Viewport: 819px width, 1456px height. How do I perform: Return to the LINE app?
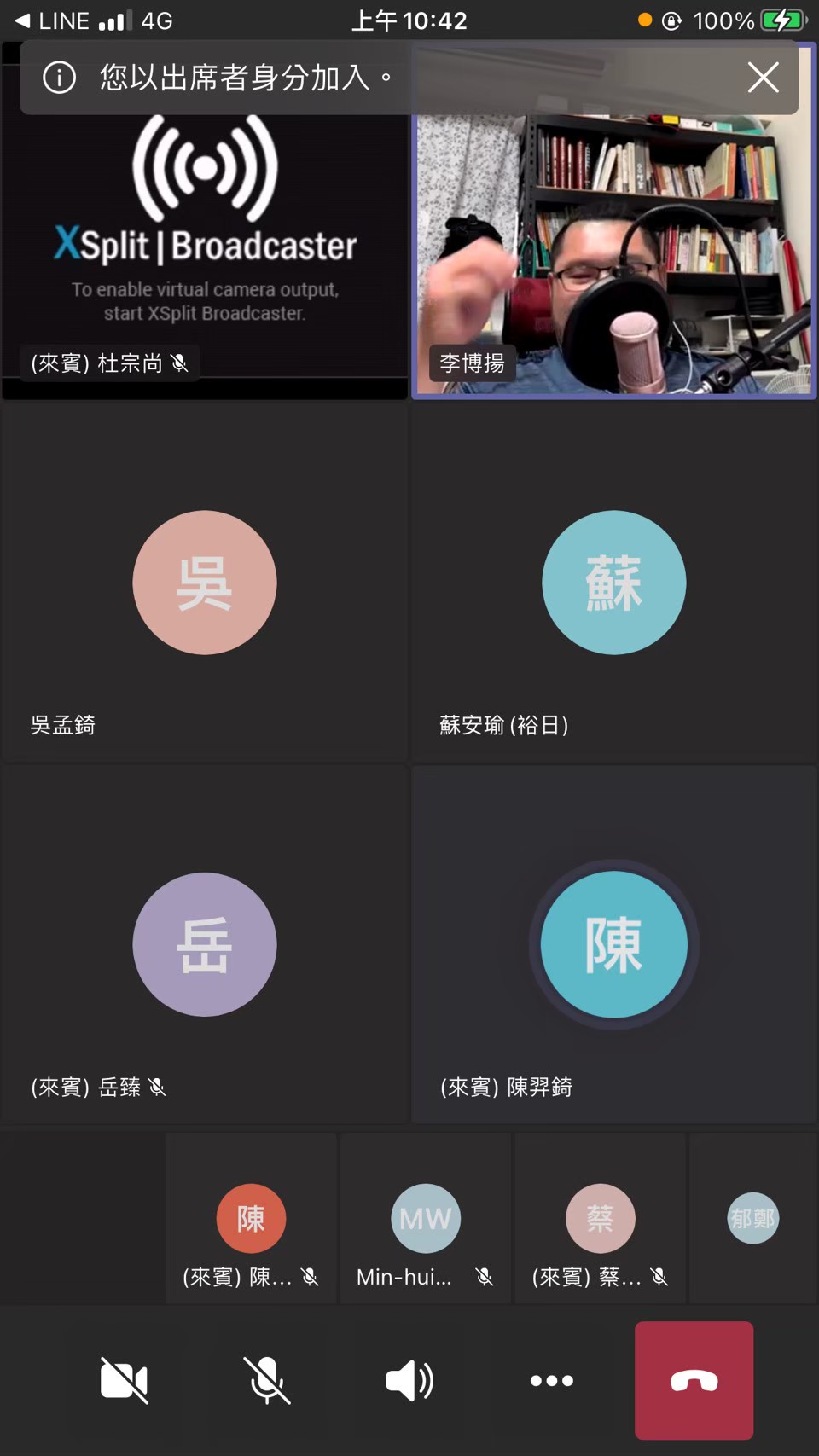tap(53, 20)
